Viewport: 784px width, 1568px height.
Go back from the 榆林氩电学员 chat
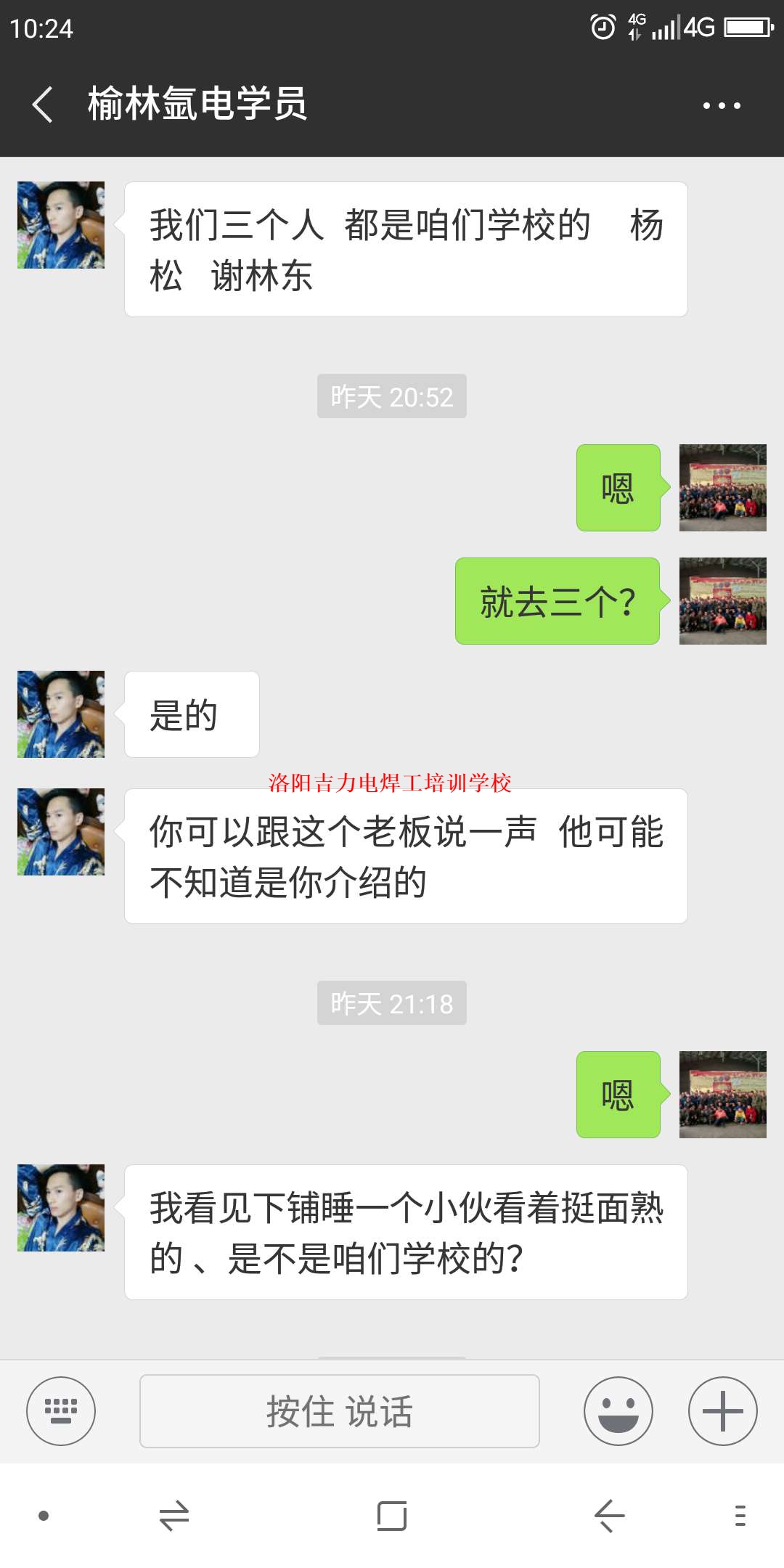click(x=43, y=105)
